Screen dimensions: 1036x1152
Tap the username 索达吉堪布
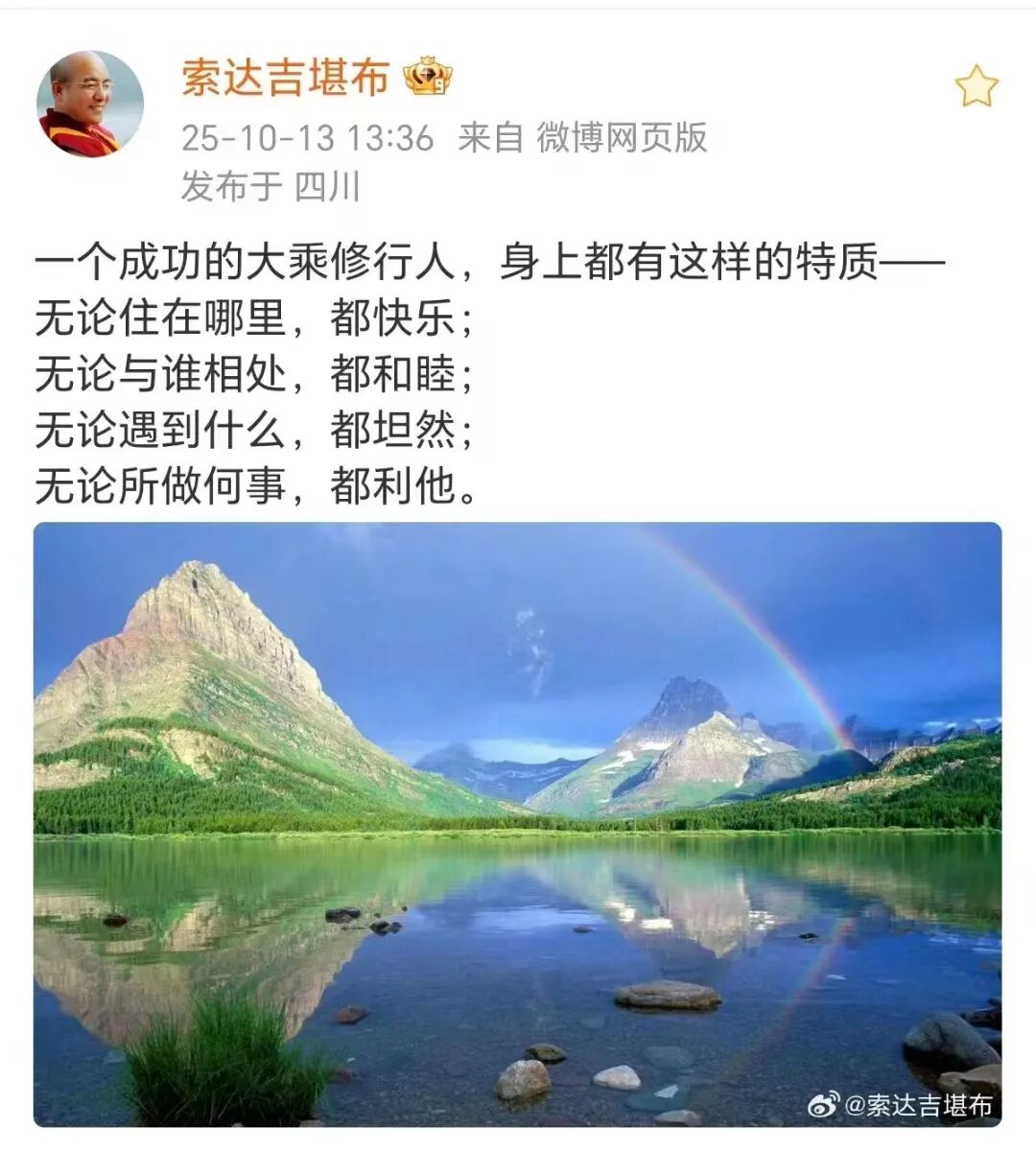pyautogui.click(x=285, y=77)
